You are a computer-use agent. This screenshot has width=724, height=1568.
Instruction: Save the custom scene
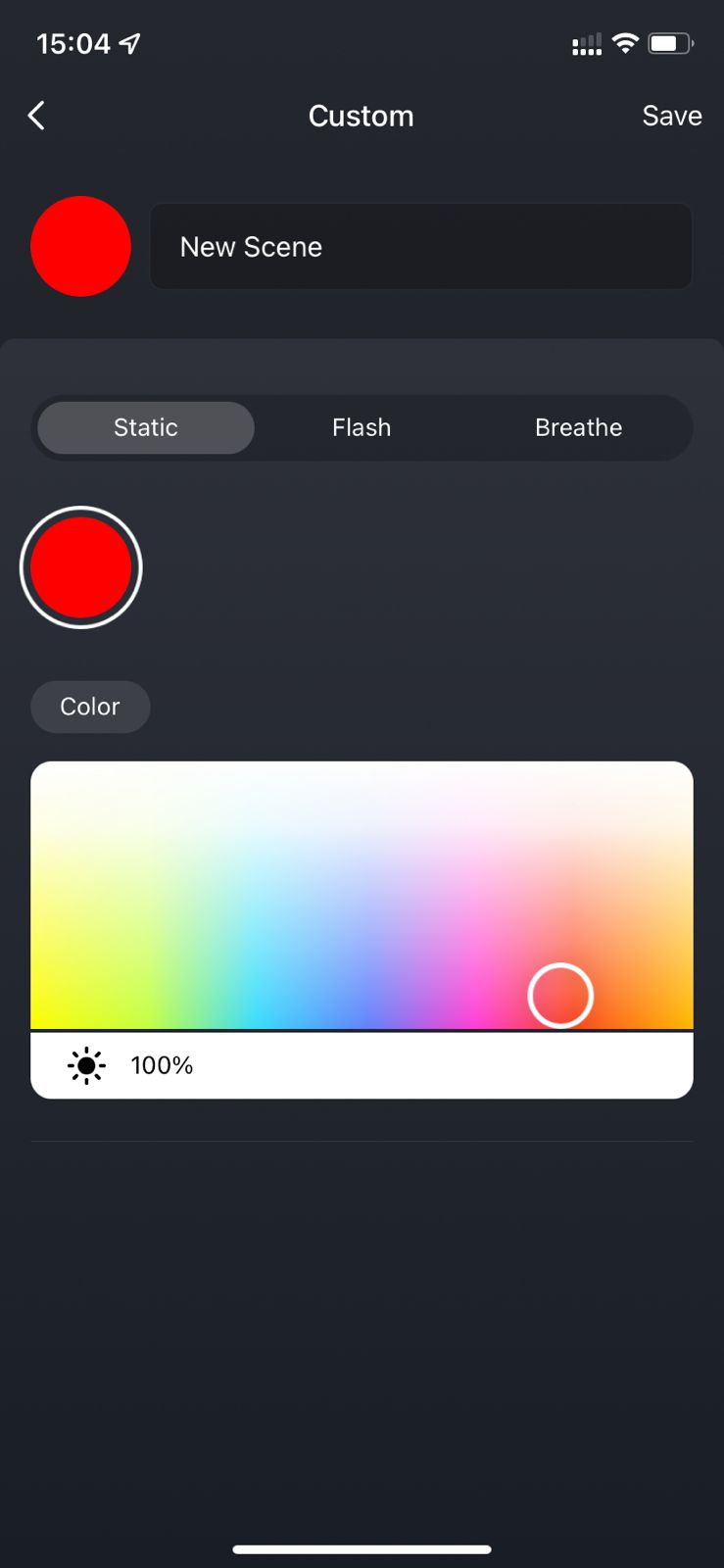pos(671,116)
